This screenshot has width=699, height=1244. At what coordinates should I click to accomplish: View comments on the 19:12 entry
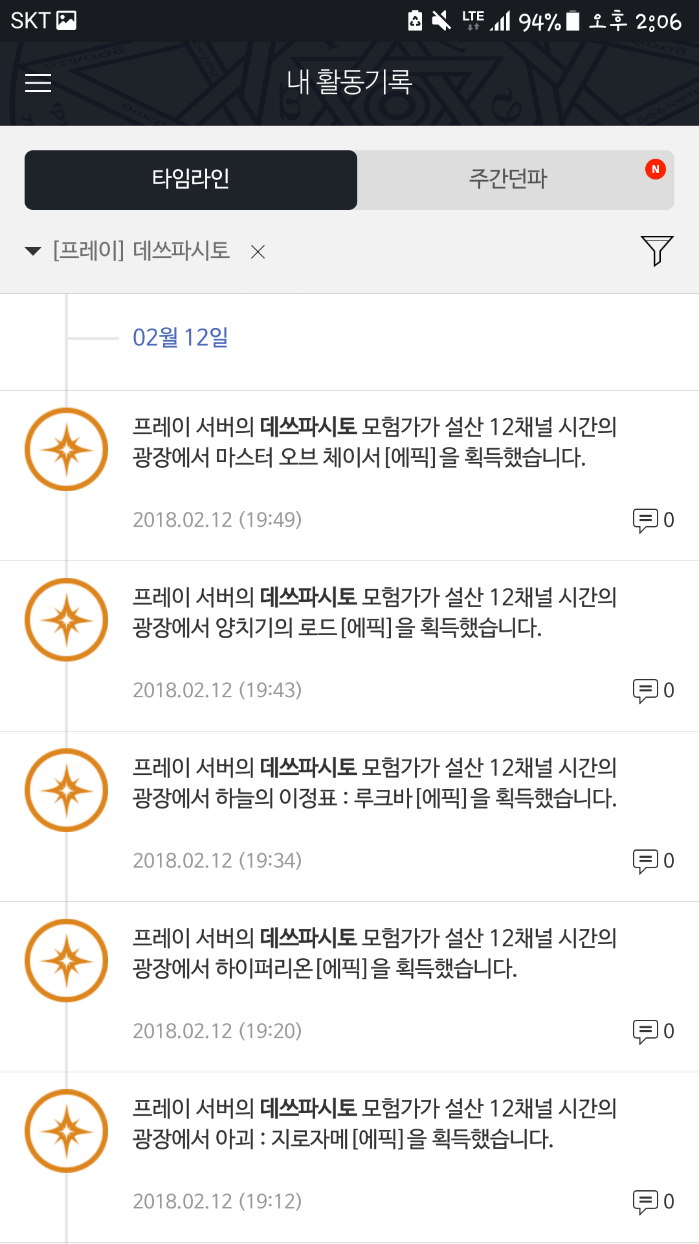click(653, 1201)
